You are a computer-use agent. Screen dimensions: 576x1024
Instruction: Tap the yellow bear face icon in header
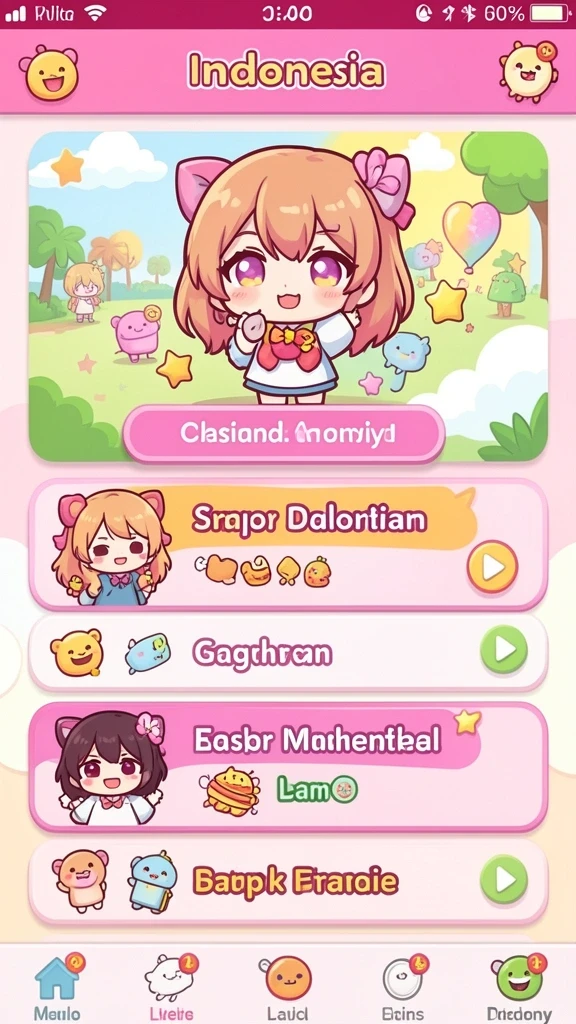50,72
